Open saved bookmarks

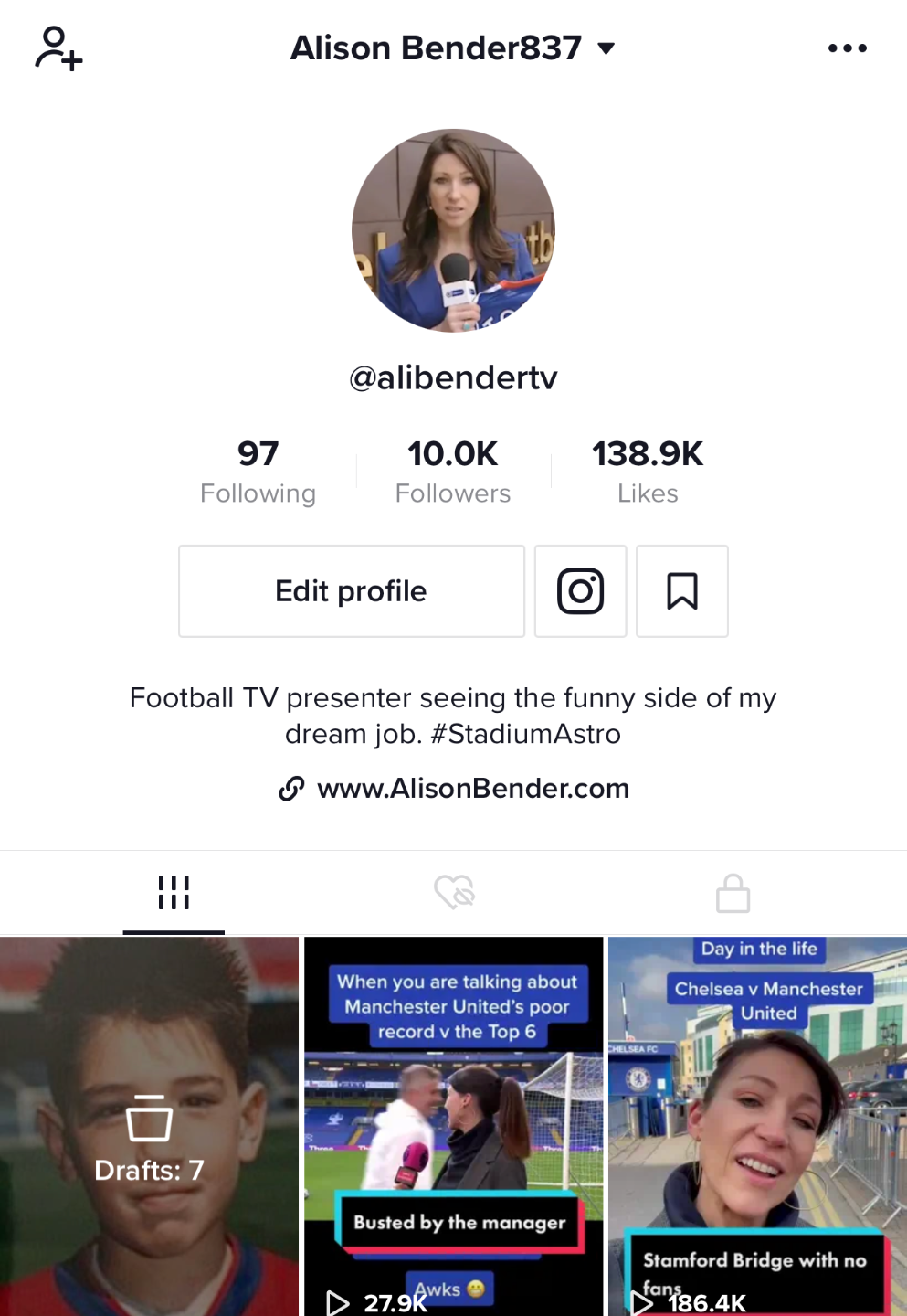coord(682,591)
